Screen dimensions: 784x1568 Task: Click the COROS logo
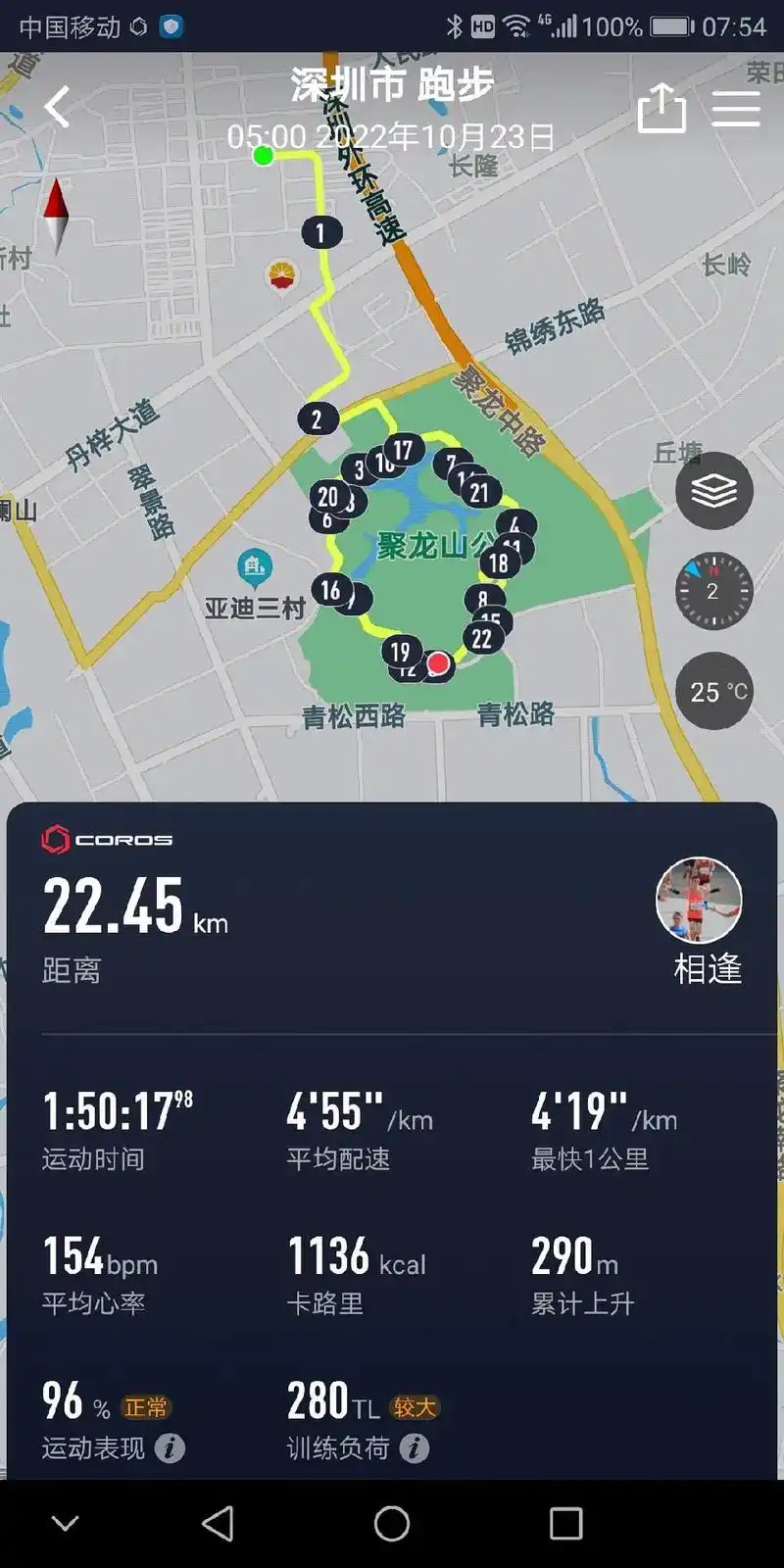click(108, 839)
